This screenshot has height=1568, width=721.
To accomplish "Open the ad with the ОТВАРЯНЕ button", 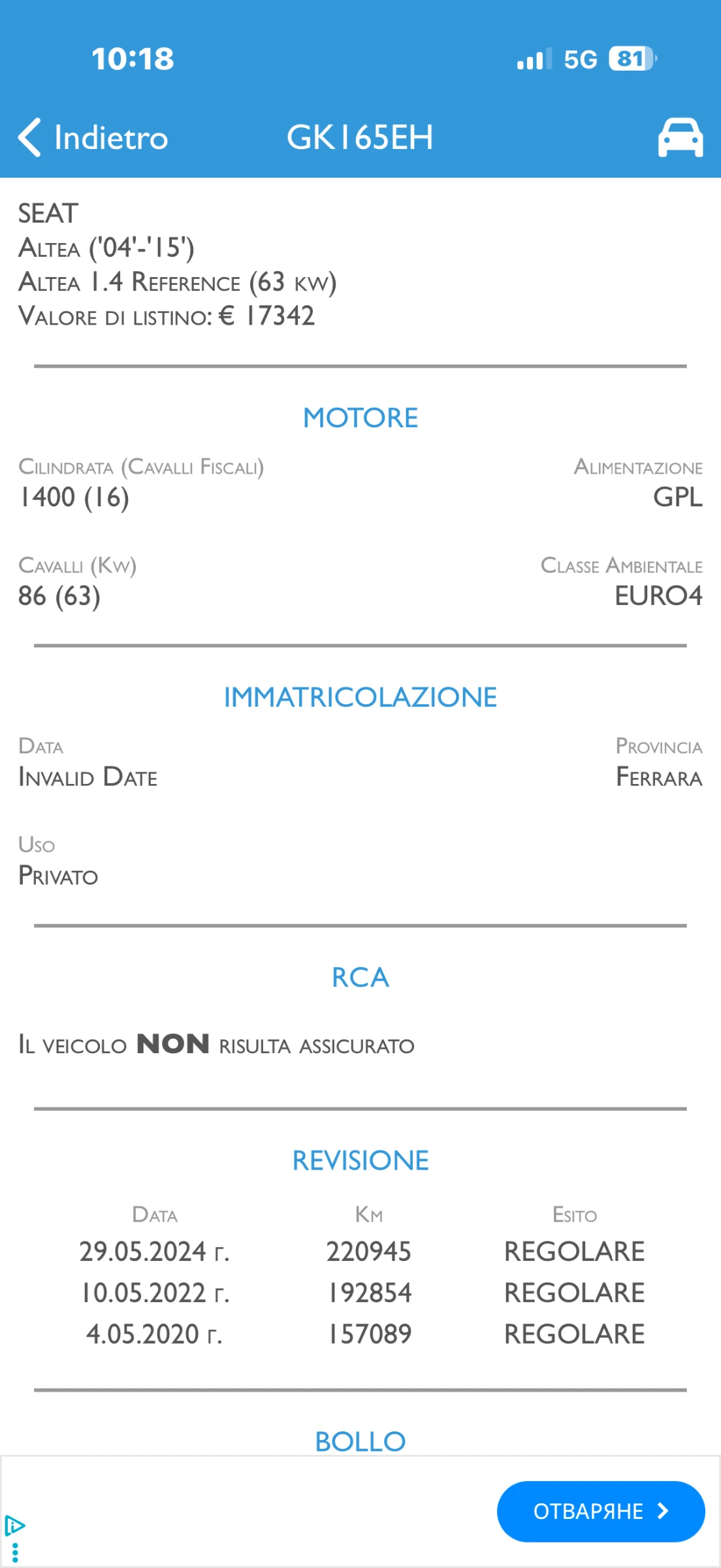I will point(600,1511).
